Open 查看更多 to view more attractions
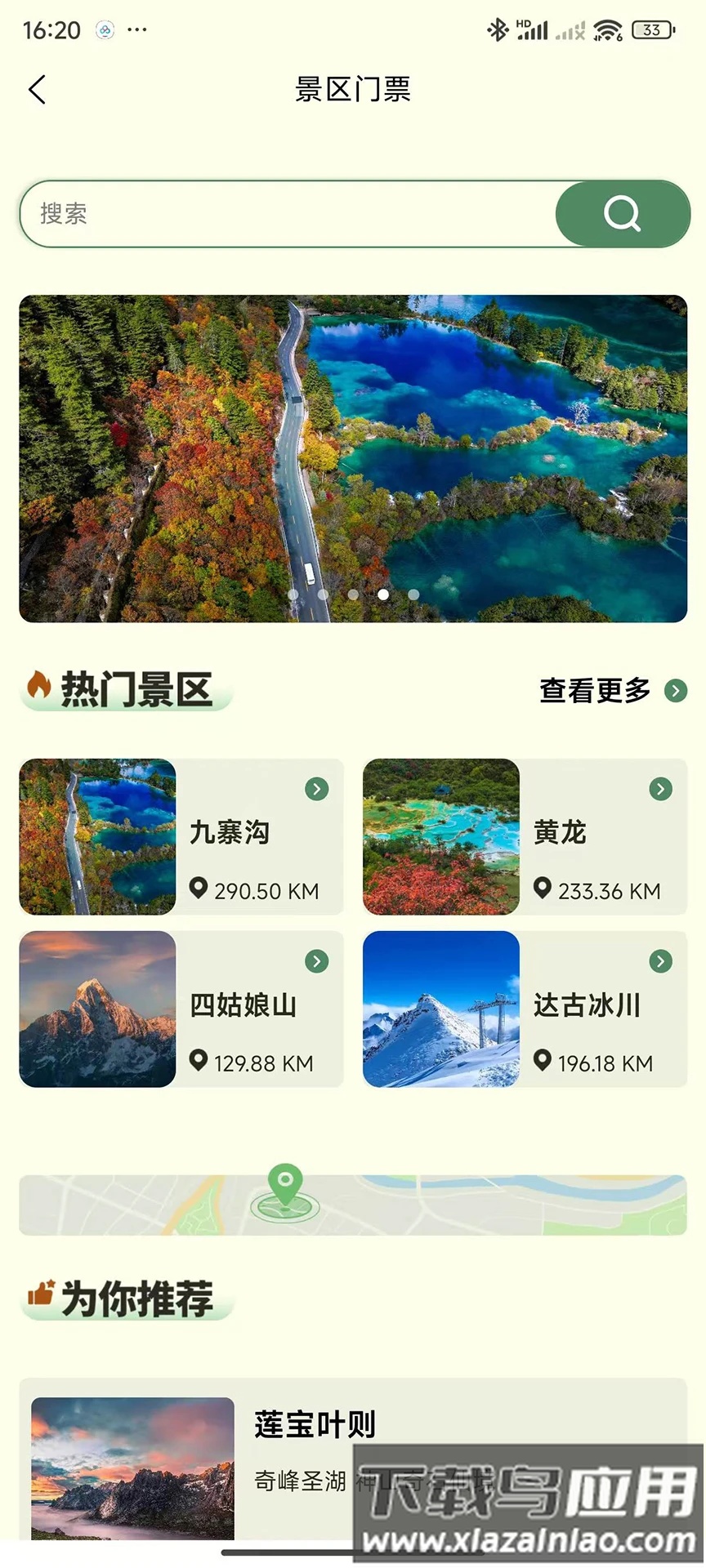Screen dimensions: 706x1568 (611, 691)
